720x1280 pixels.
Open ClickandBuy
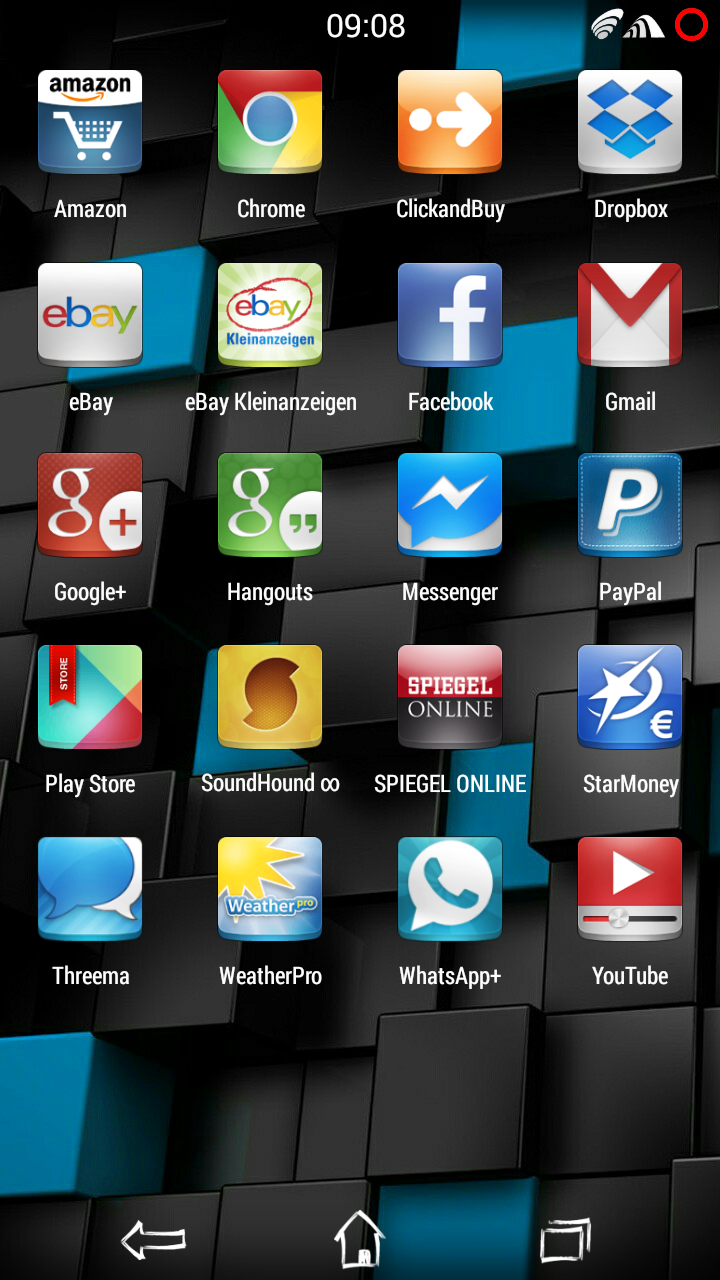click(x=450, y=122)
